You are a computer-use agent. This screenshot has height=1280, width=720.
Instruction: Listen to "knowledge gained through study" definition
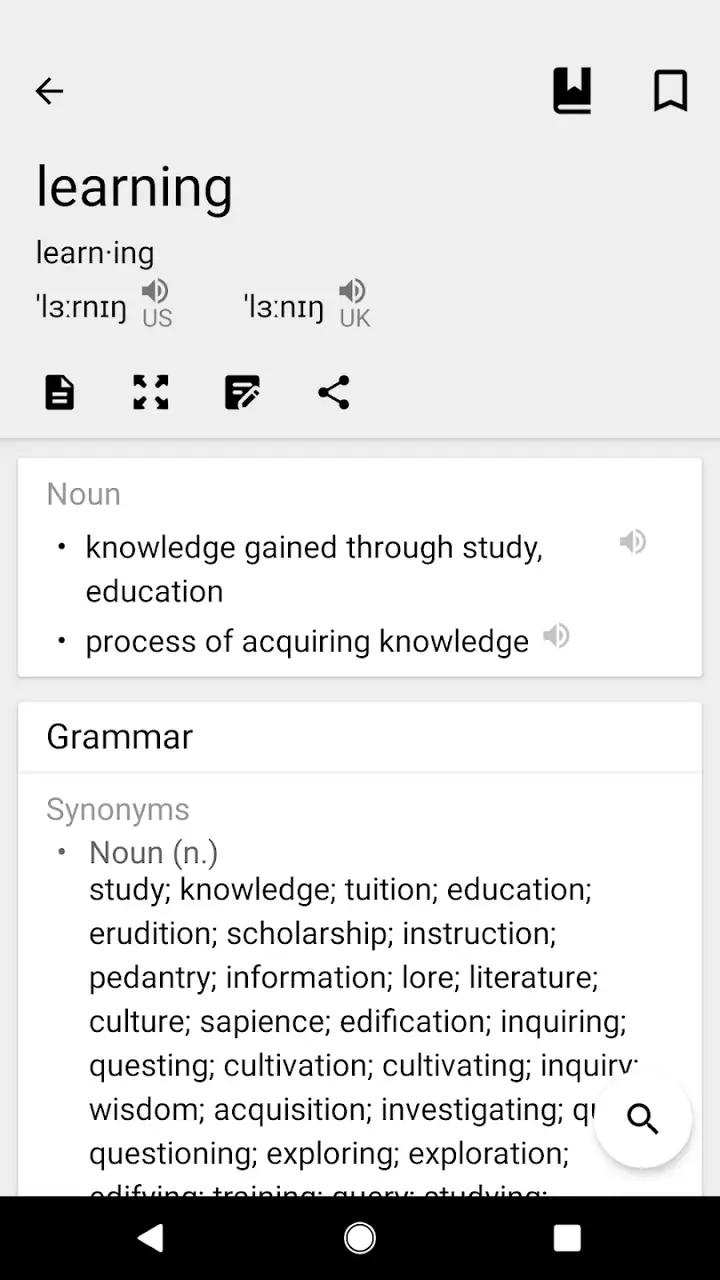[x=632, y=542]
